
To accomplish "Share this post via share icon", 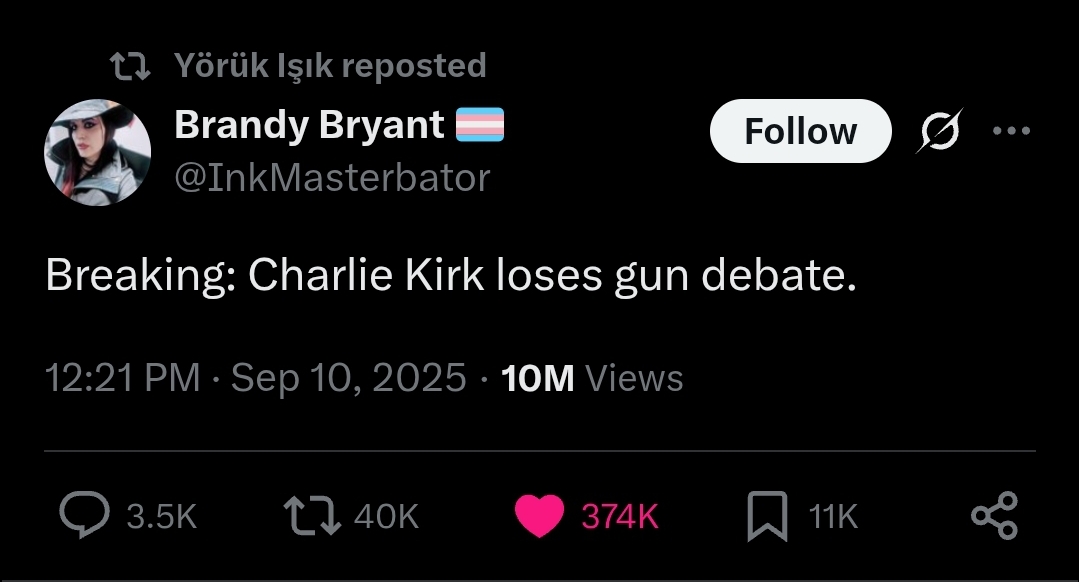I will click(994, 515).
